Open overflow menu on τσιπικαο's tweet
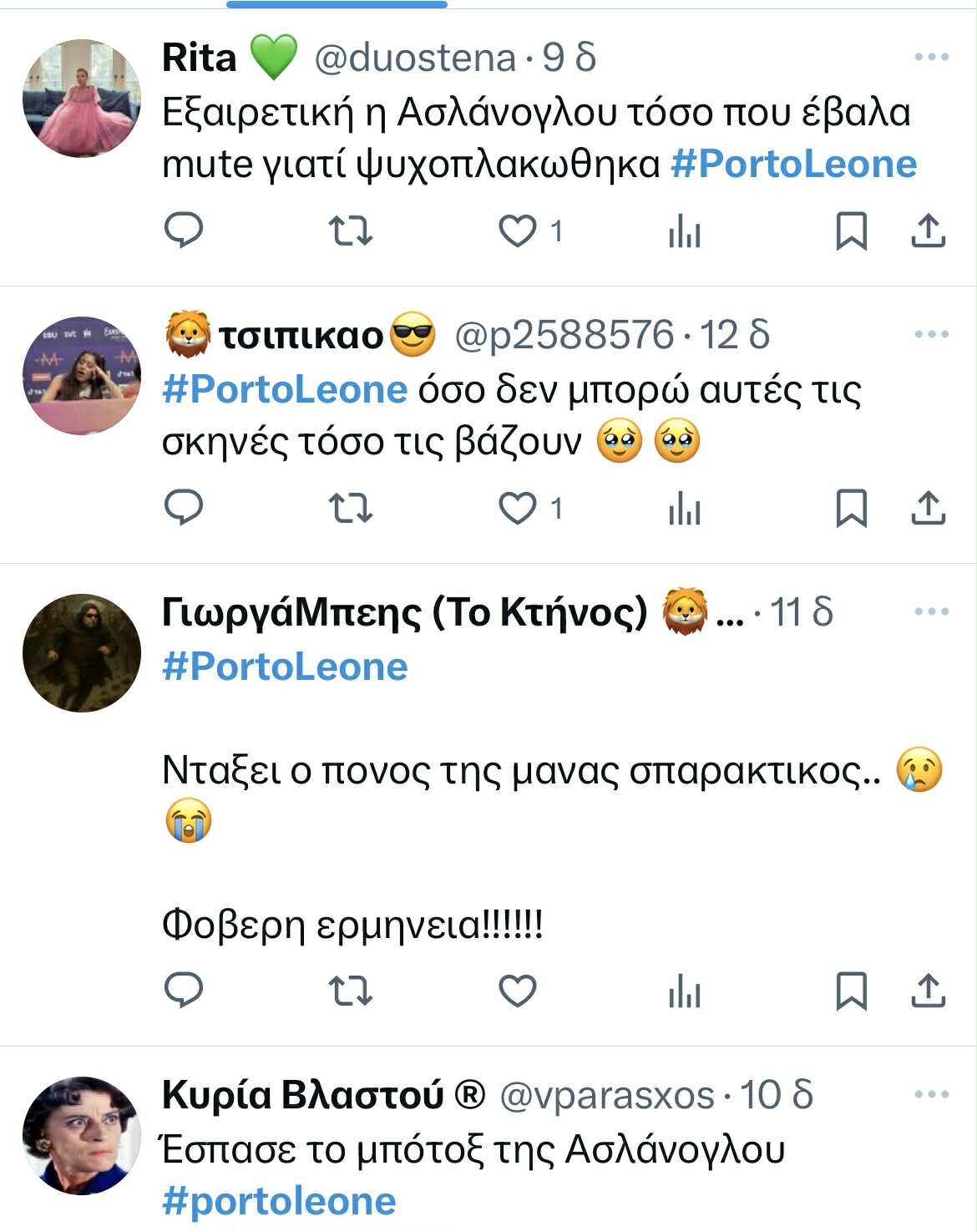The width and height of the screenshot is (977, 1232). [931, 335]
